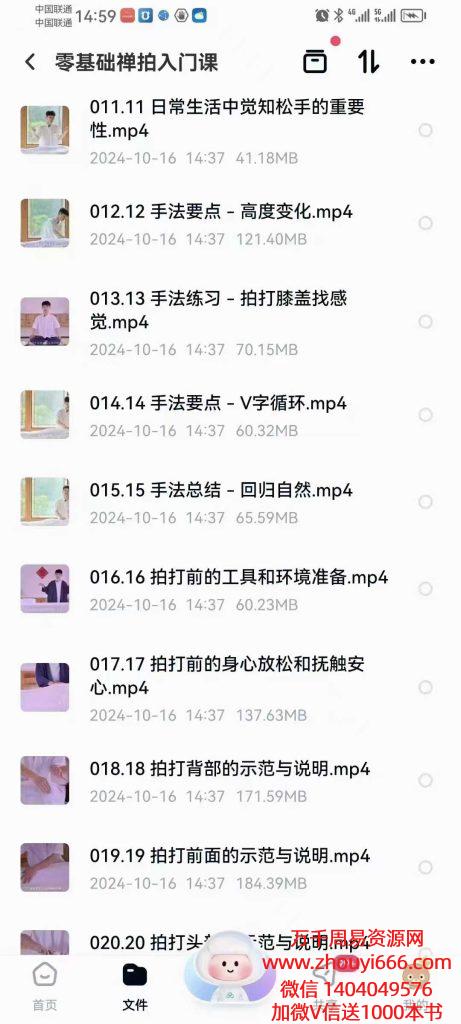The height and width of the screenshot is (1024, 461).
Task: Tap the robot assistant mascot
Action: pyautogui.click(x=225, y=968)
